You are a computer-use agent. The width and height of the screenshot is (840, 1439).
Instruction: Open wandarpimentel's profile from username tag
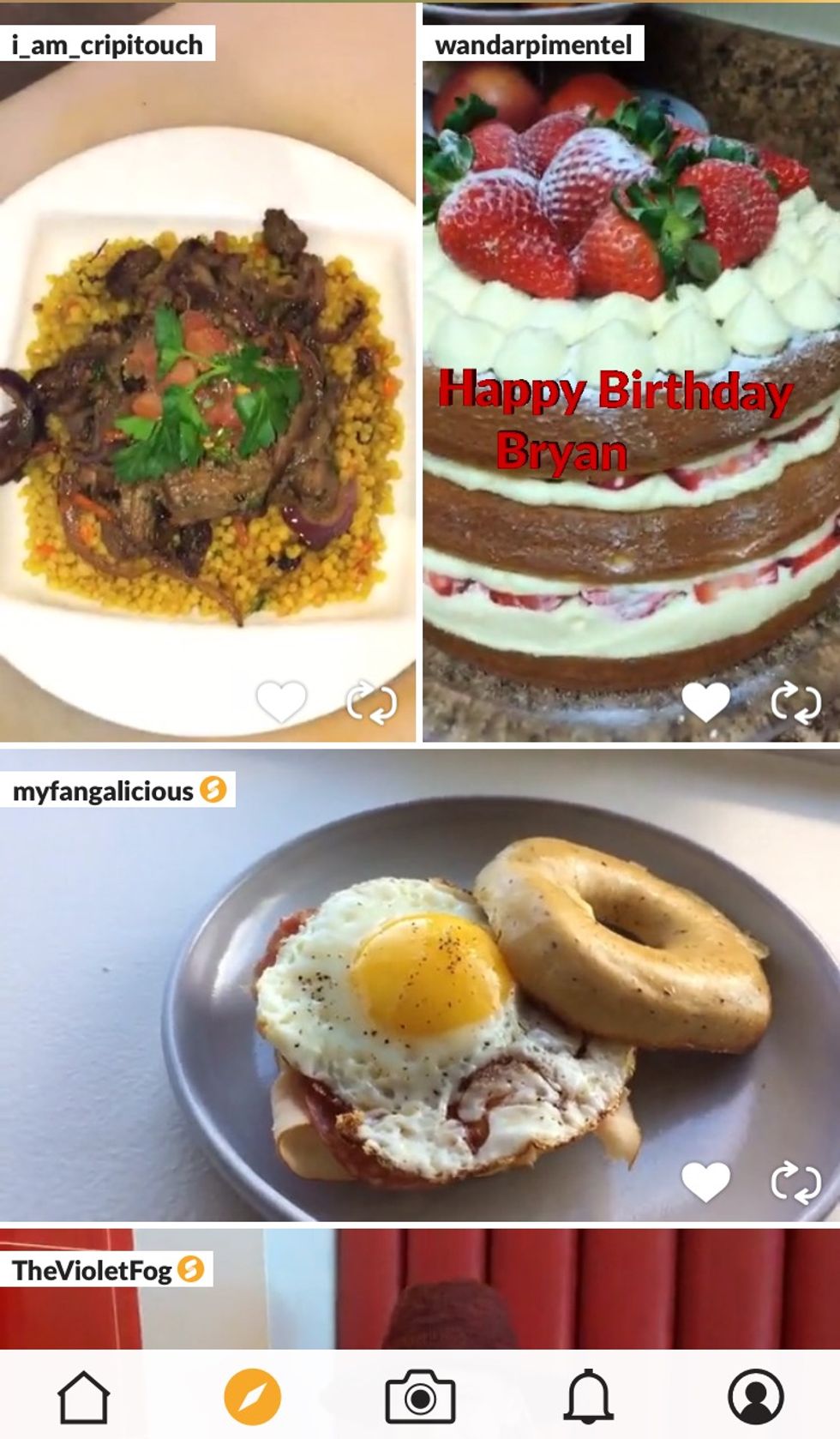533,45
